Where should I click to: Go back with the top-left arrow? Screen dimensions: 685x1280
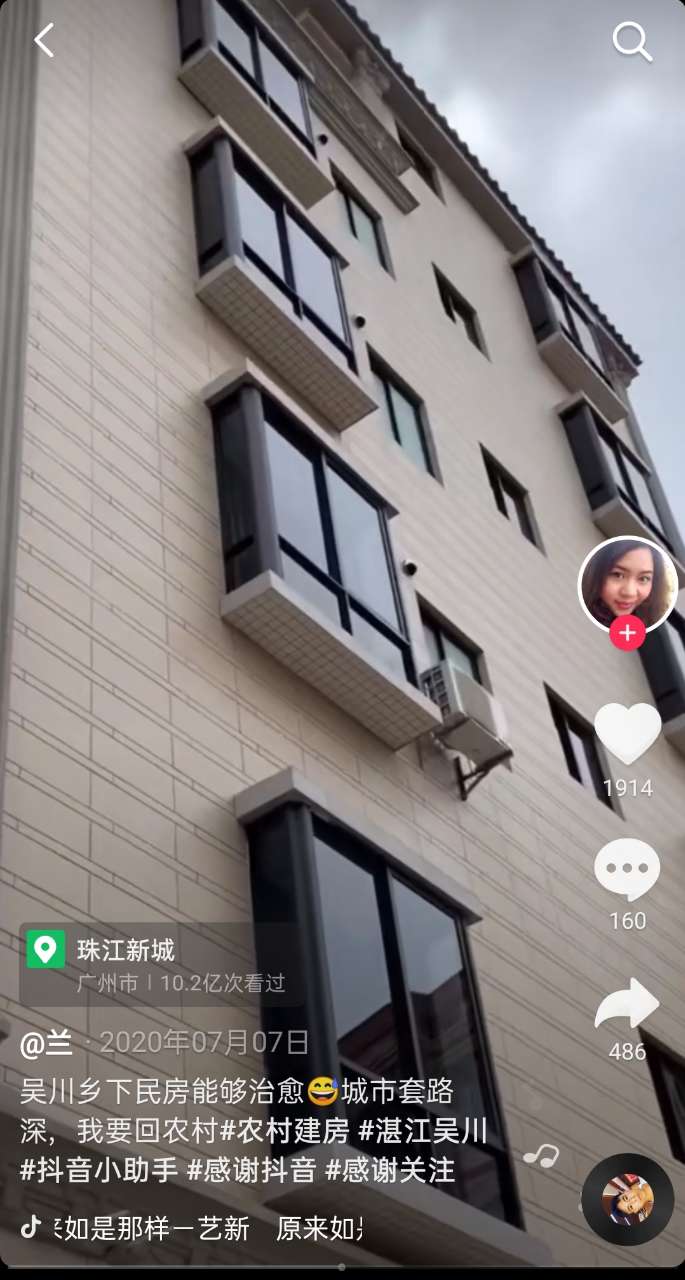coord(44,41)
